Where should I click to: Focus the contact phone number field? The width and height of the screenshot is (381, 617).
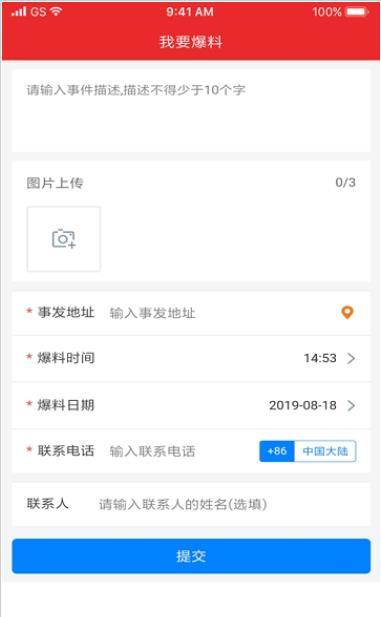tap(181, 451)
